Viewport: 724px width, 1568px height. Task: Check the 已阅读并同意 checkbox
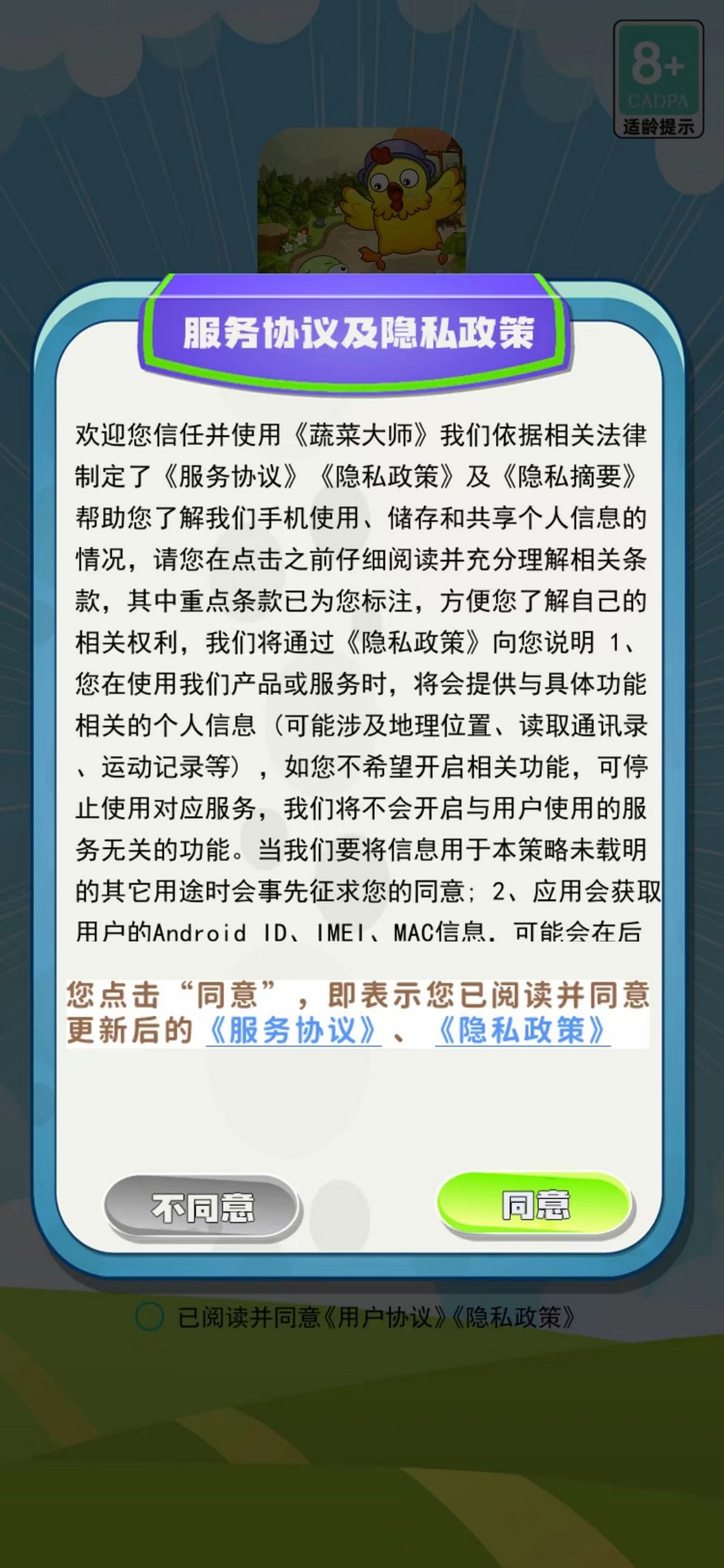pos(150,1316)
